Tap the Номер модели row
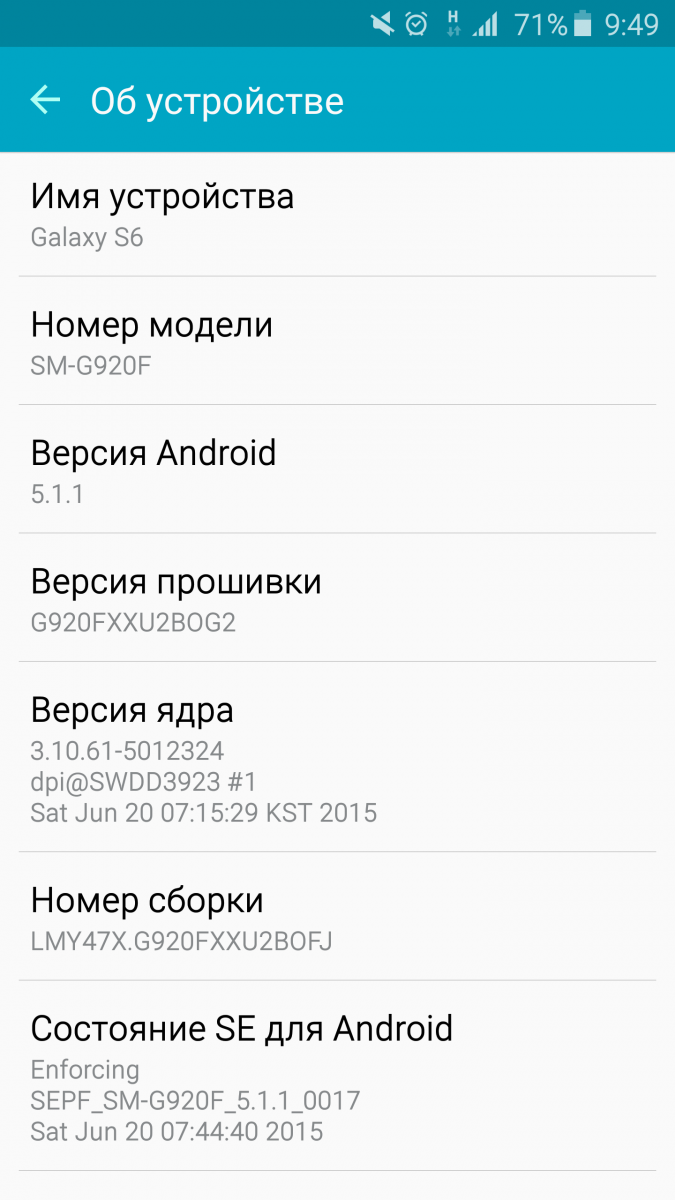 337,342
